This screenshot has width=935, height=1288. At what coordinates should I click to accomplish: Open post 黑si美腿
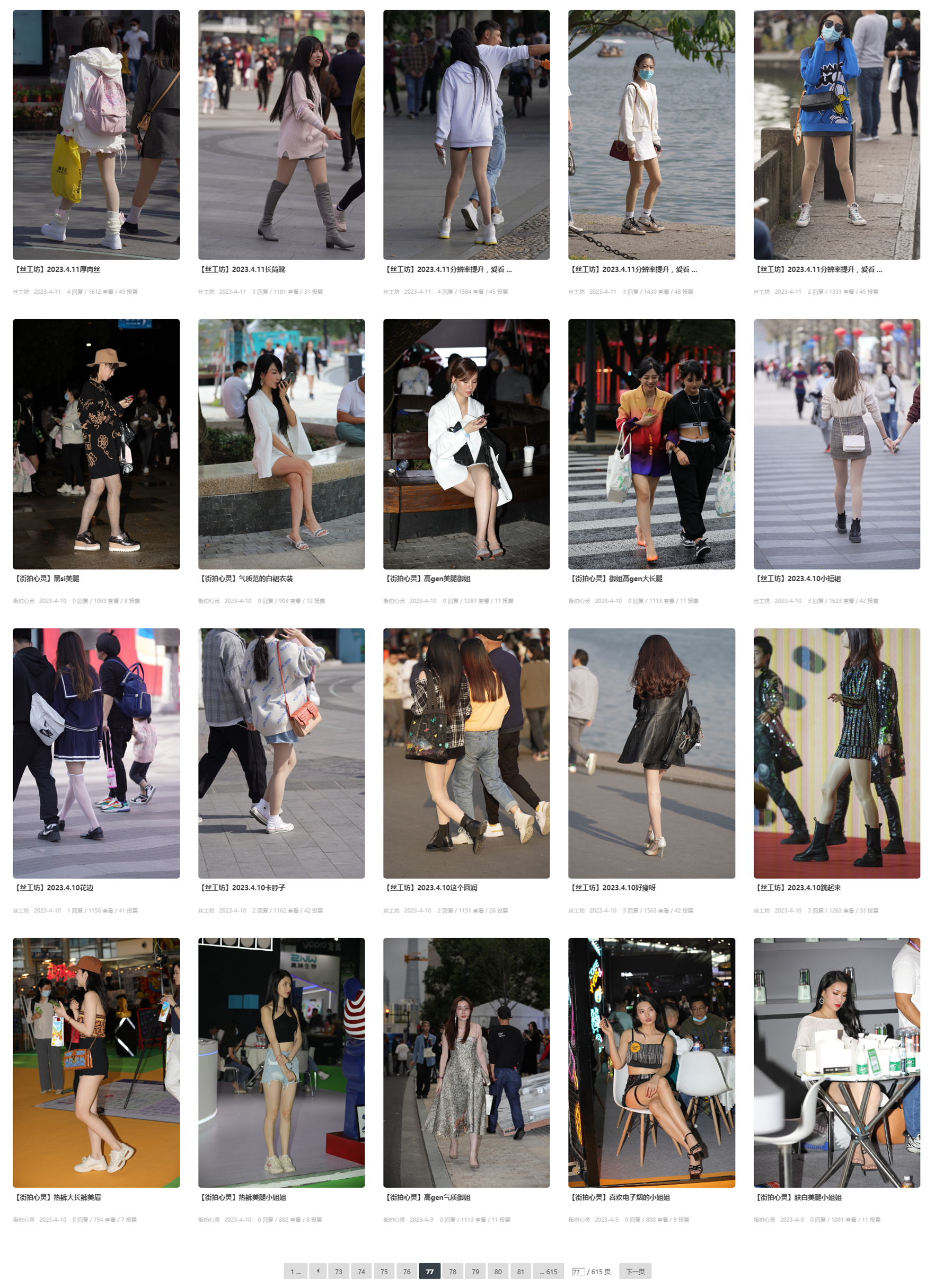click(x=47, y=578)
